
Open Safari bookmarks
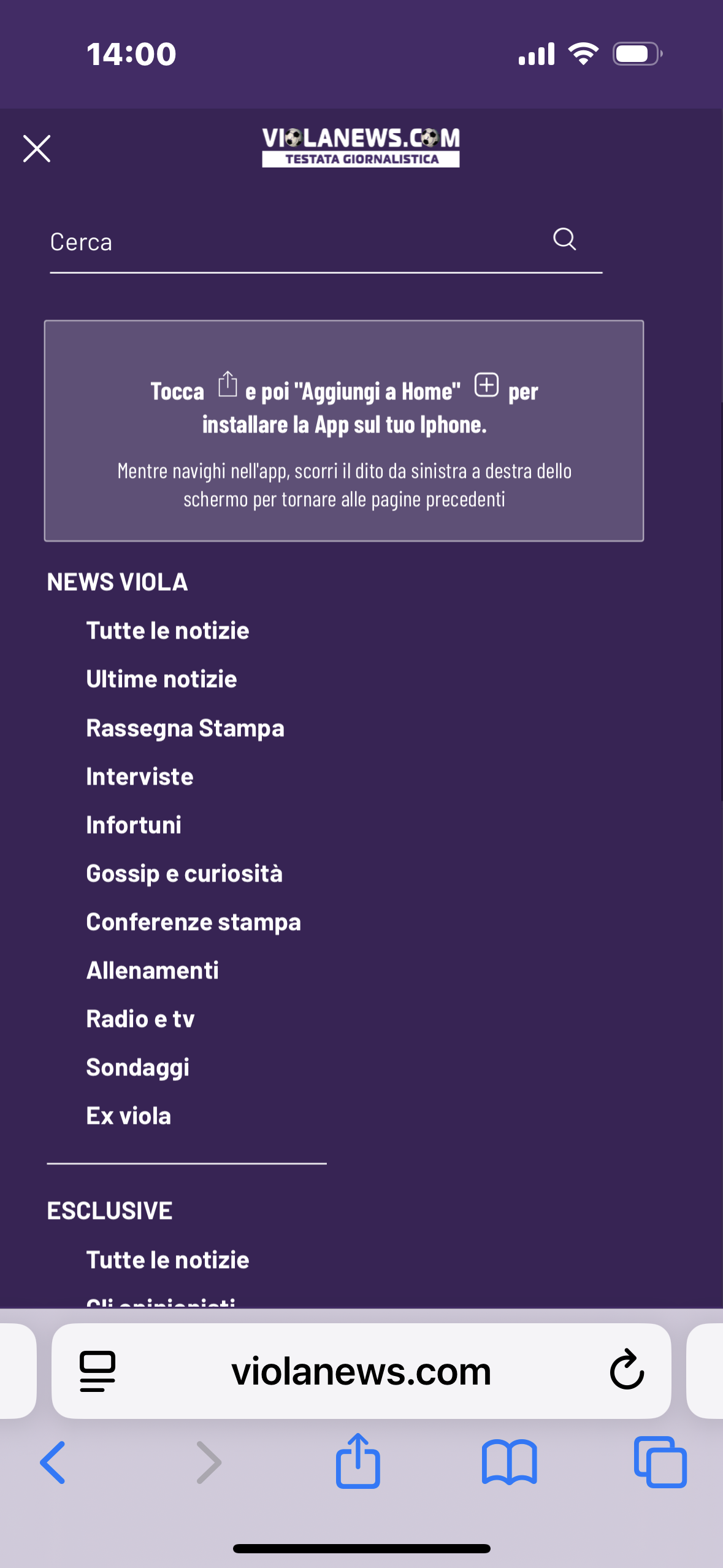pyautogui.click(x=510, y=1462)
